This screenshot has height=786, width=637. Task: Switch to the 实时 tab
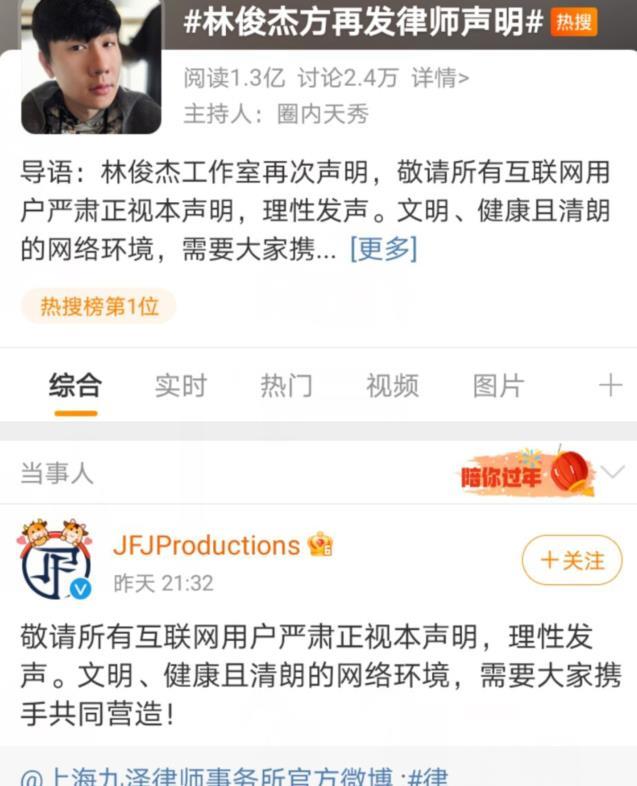180,385
